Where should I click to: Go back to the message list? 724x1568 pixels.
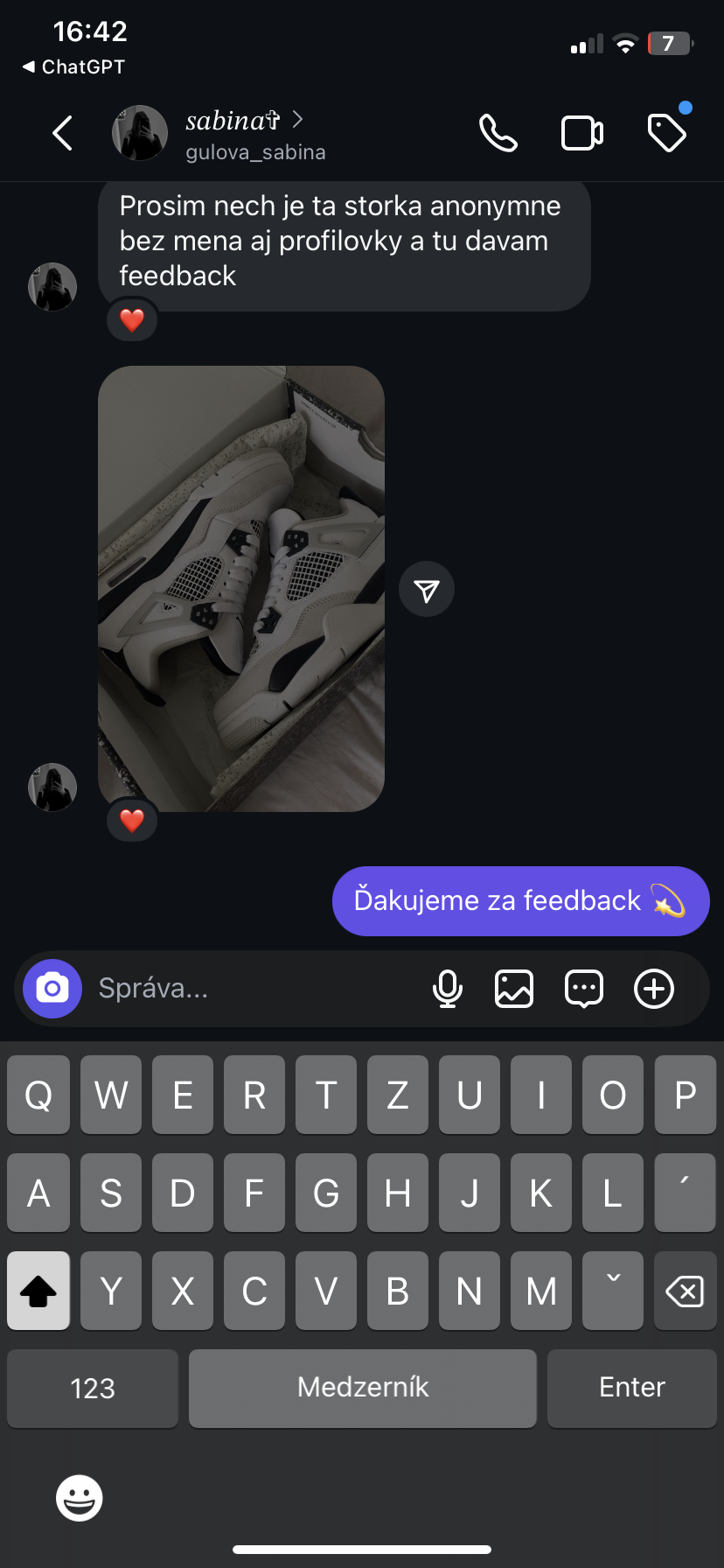tap(62, 133)
